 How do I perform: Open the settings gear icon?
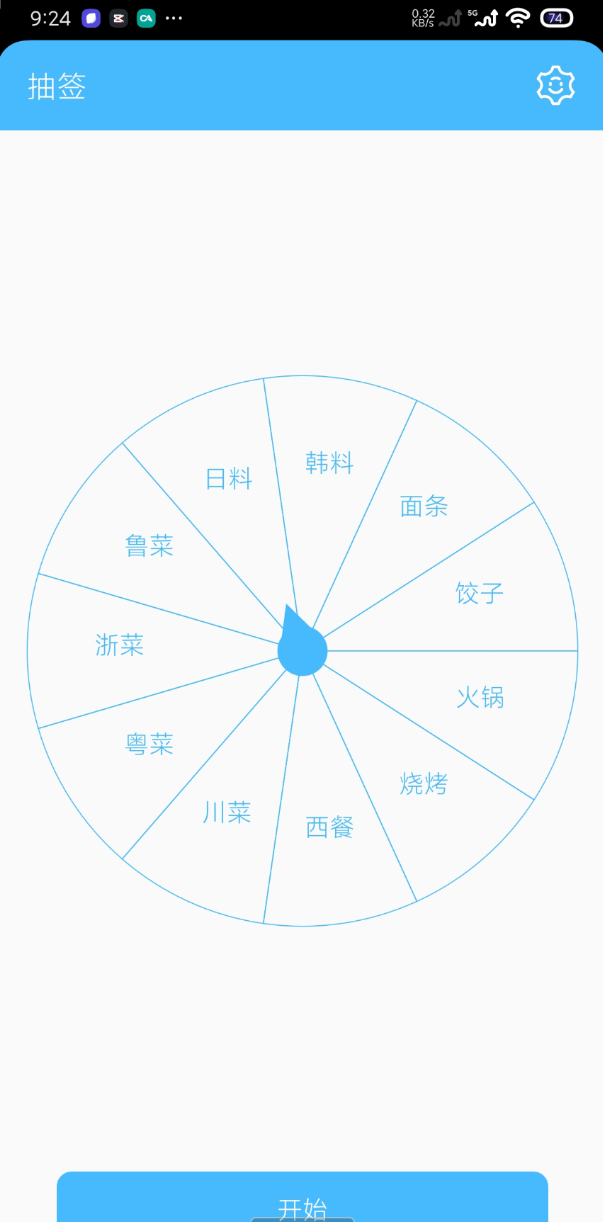point(555,86)
